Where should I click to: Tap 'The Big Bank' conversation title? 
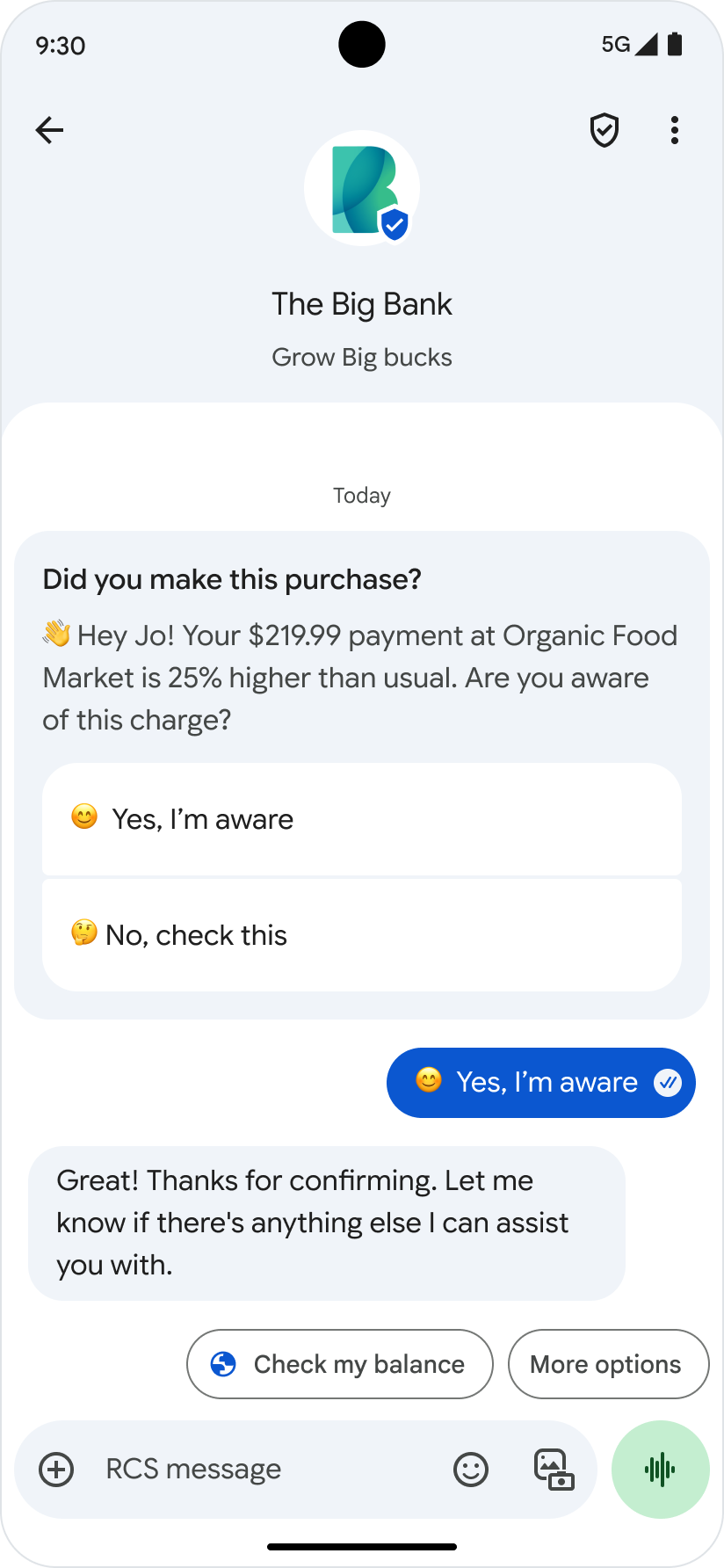[362, 303]
